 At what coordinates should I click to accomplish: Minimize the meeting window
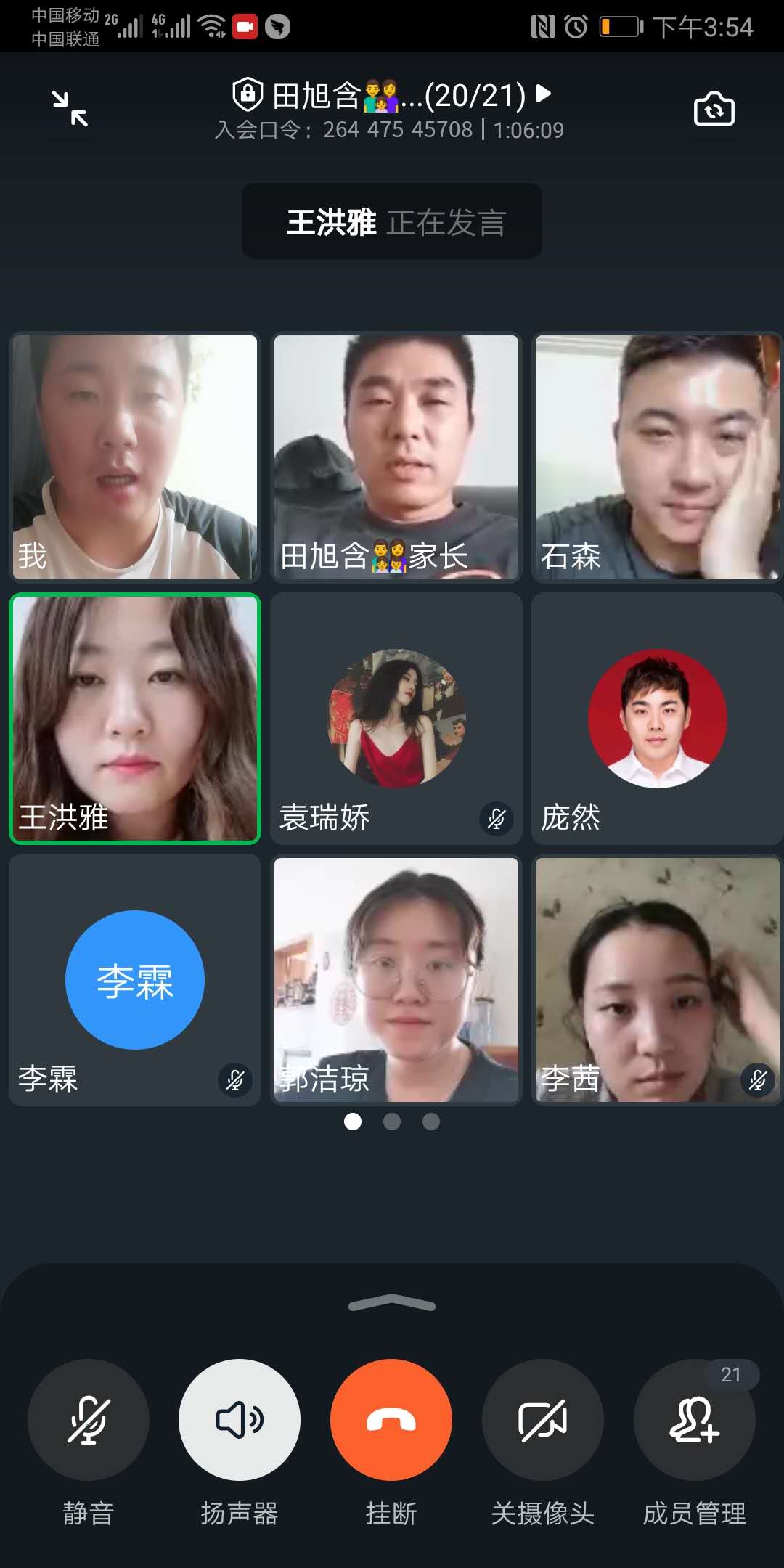(70, 108)
